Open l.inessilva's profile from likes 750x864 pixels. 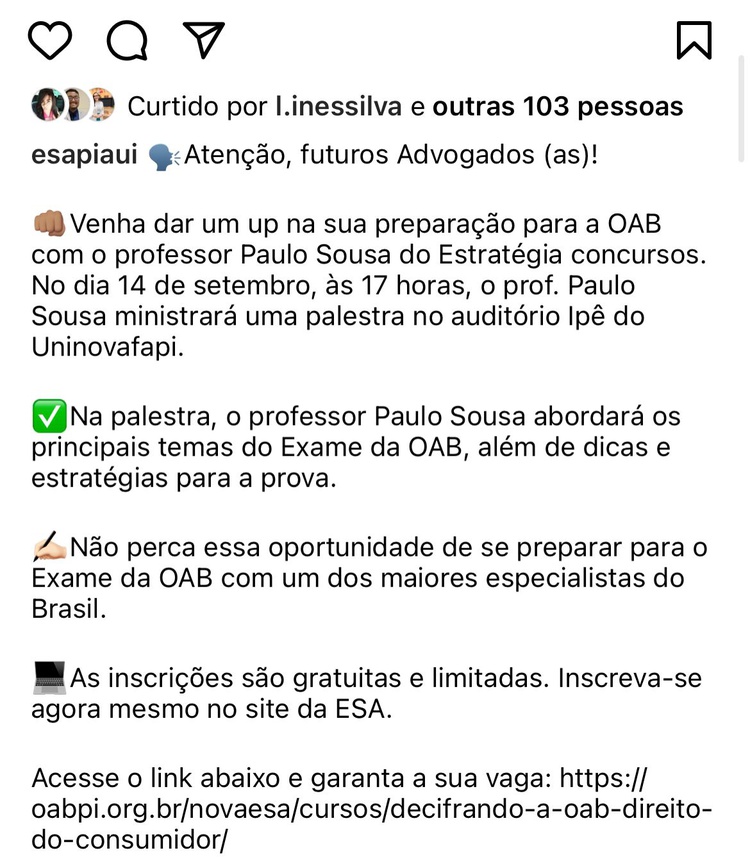click(x=339, y=106)
